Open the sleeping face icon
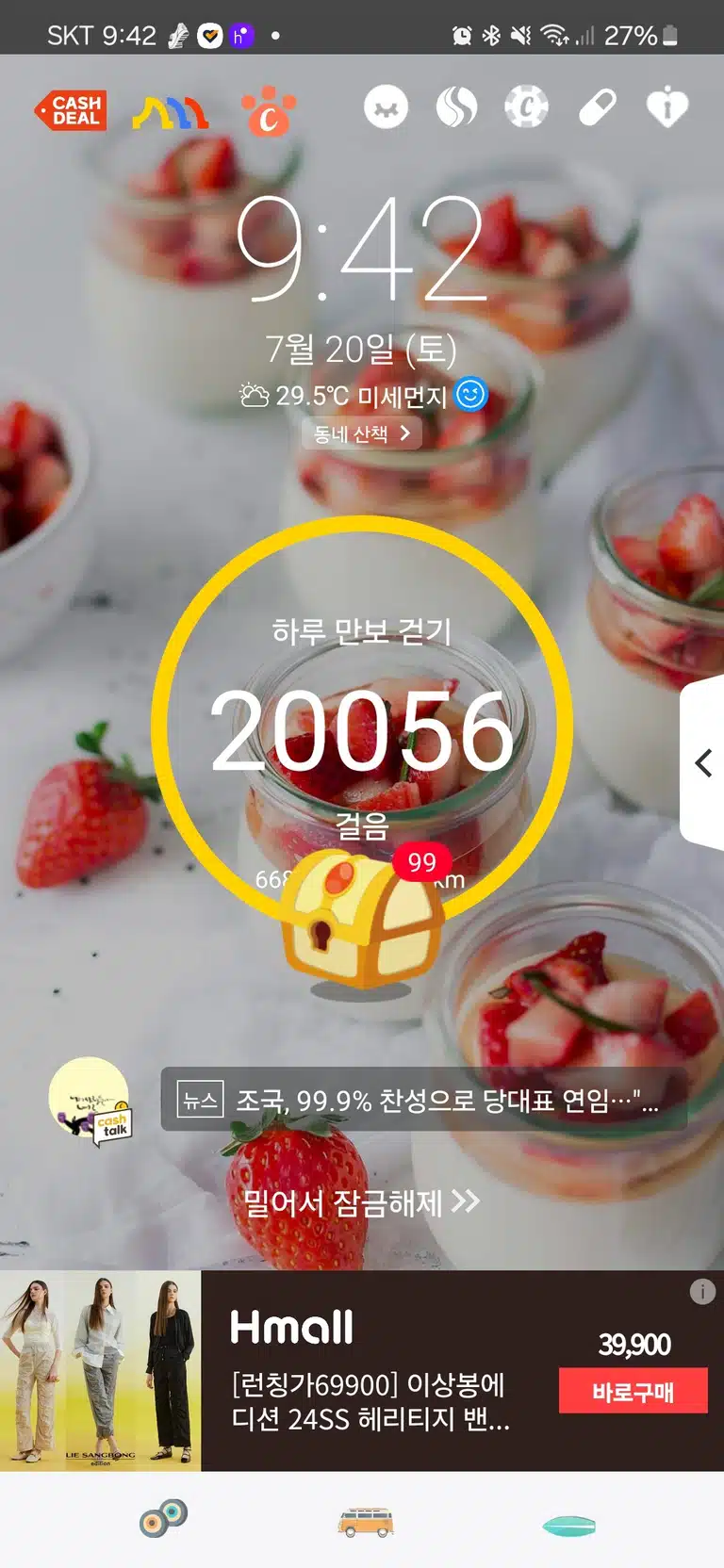Image resolution: width=724 pixels, height=1568 pixels. pos(386,107)
